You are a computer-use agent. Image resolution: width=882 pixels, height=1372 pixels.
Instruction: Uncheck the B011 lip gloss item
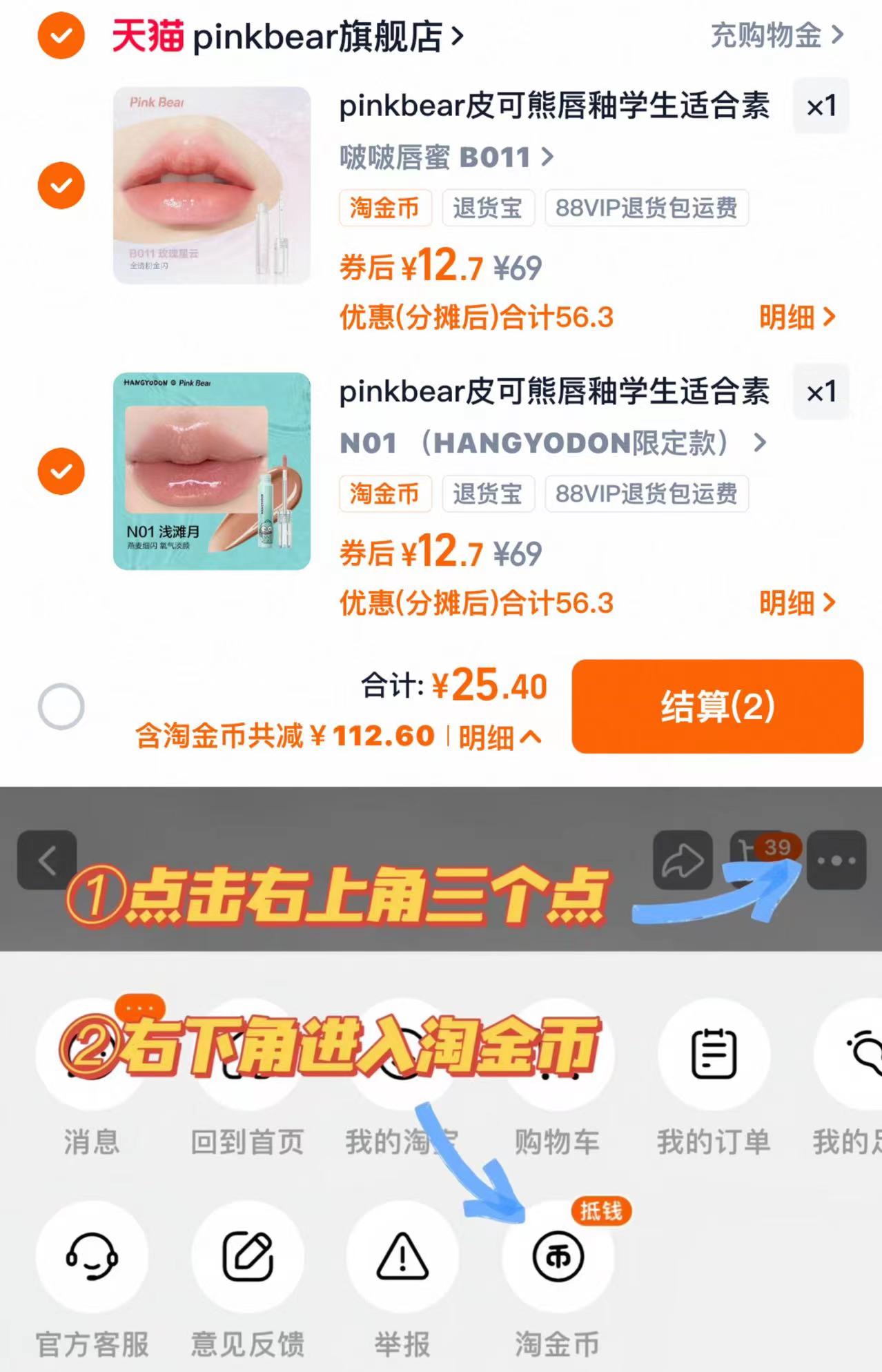point(61,185)
